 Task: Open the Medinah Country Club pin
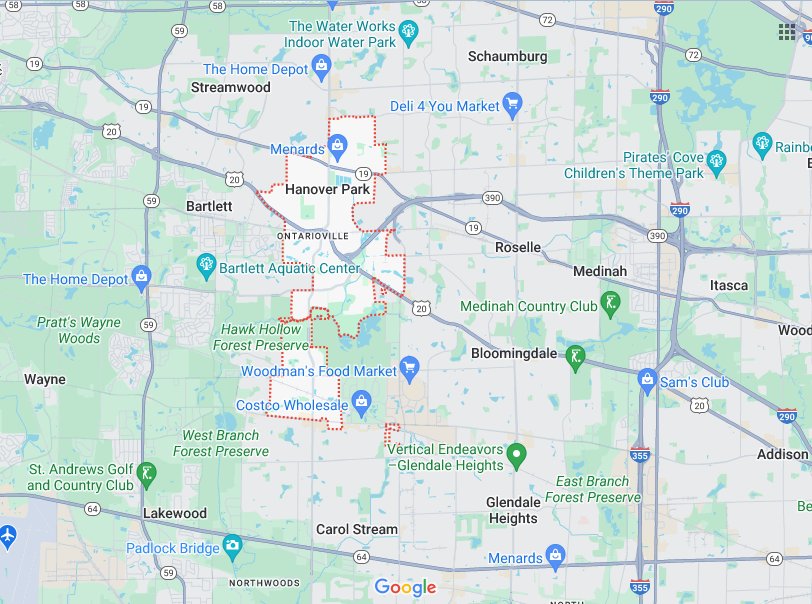[609, 303]
